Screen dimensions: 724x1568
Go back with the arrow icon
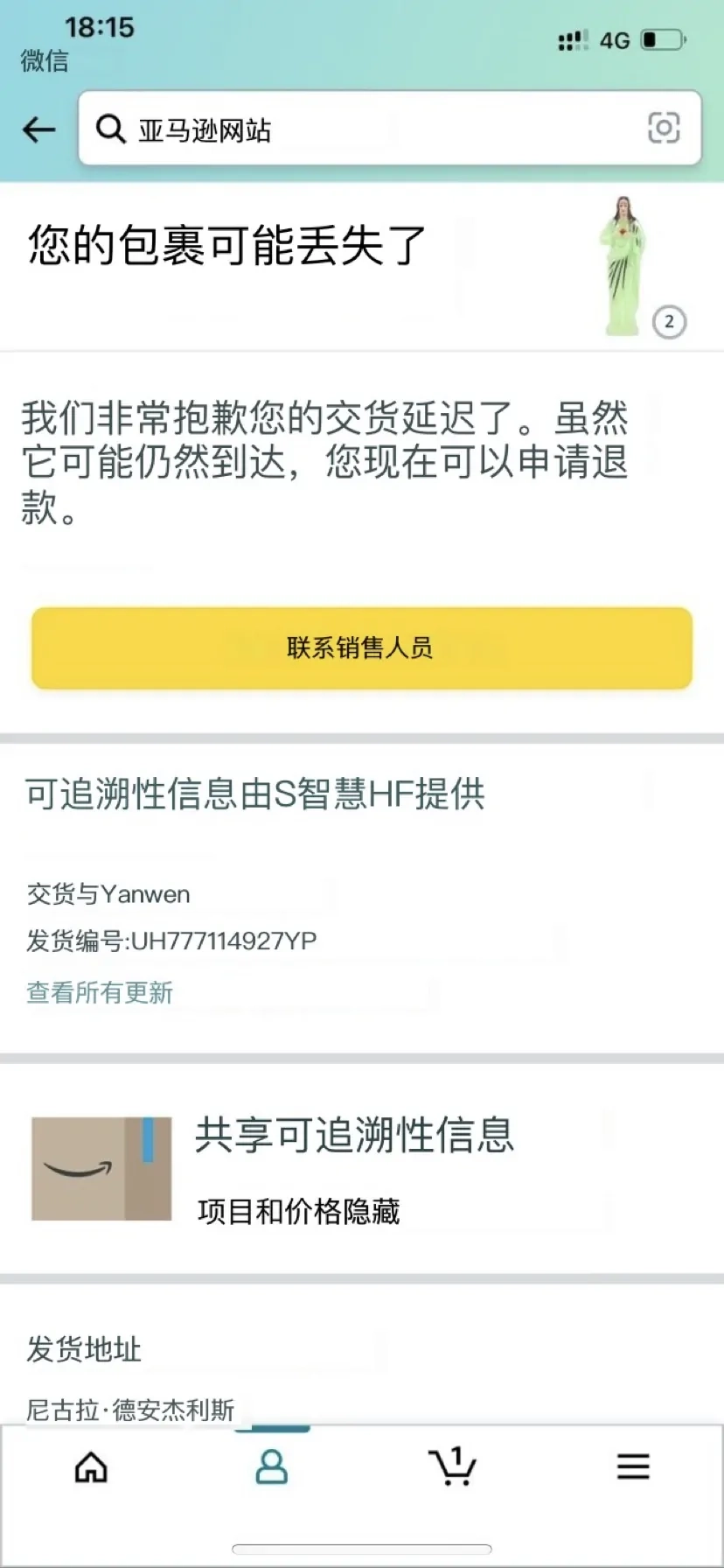pos(38,130)
